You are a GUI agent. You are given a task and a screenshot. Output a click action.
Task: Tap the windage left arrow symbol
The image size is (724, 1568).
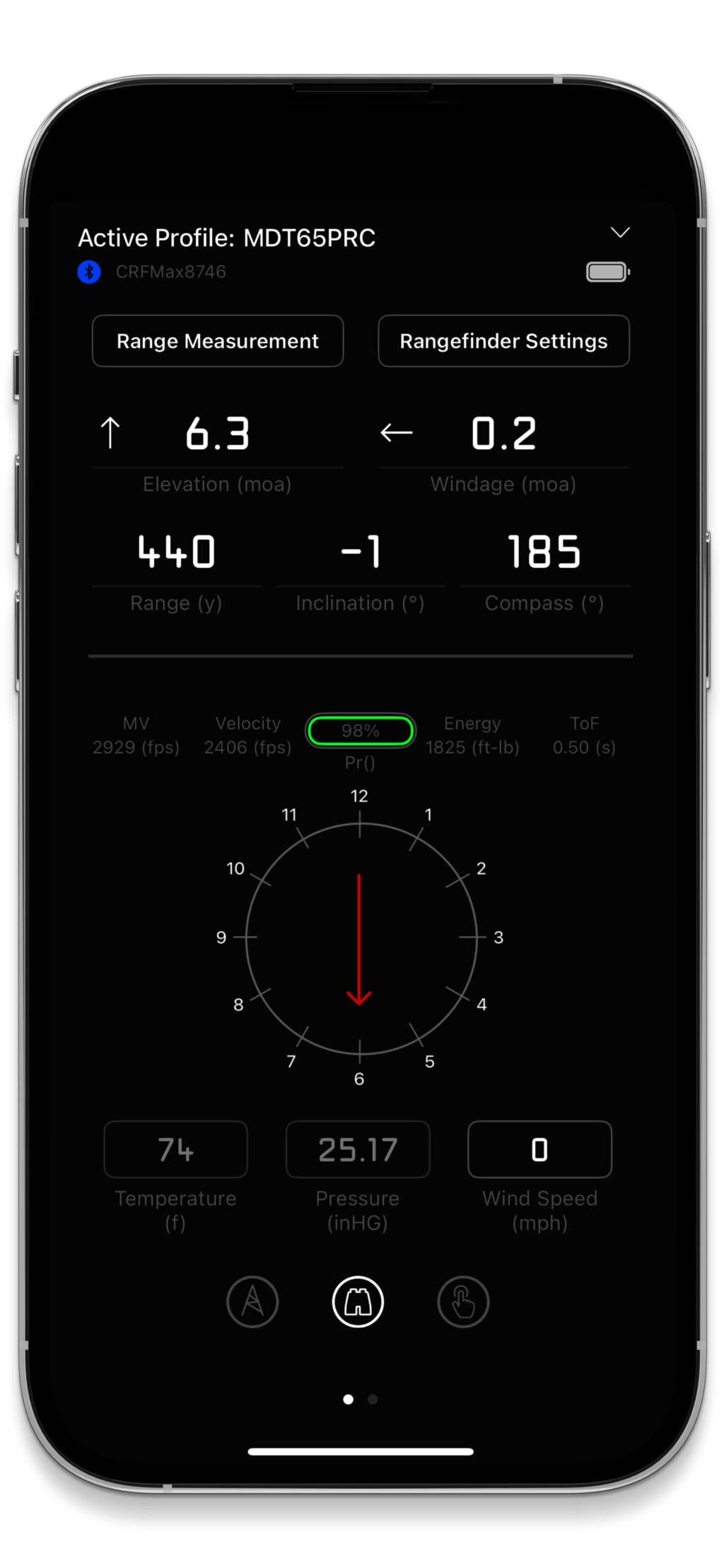(395, 433)
